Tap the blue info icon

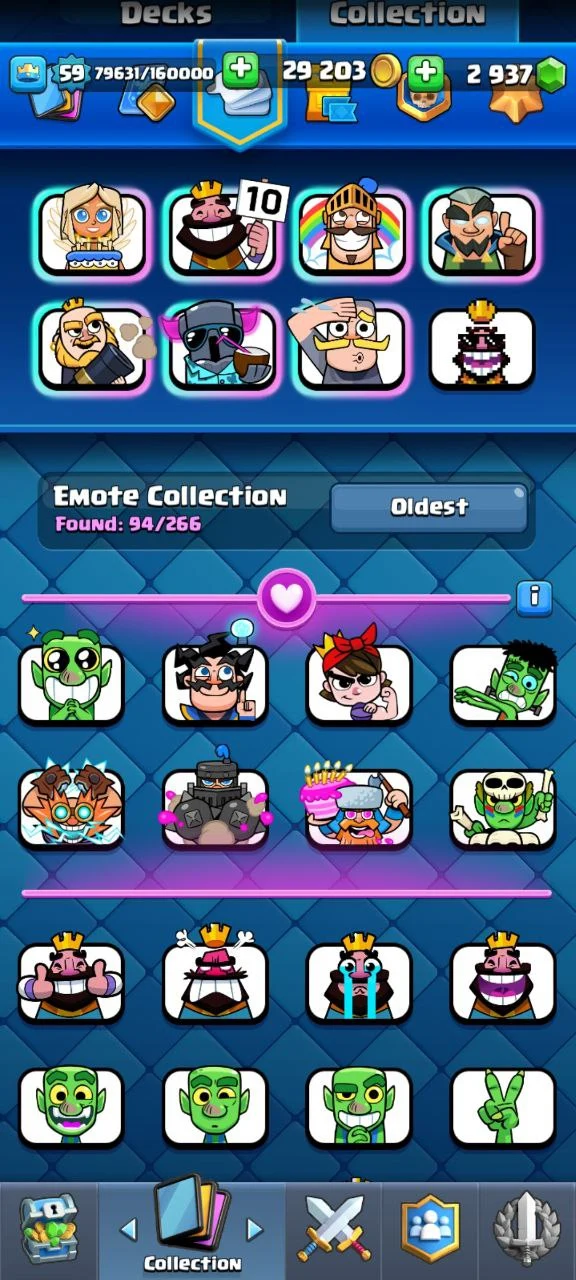534,598
